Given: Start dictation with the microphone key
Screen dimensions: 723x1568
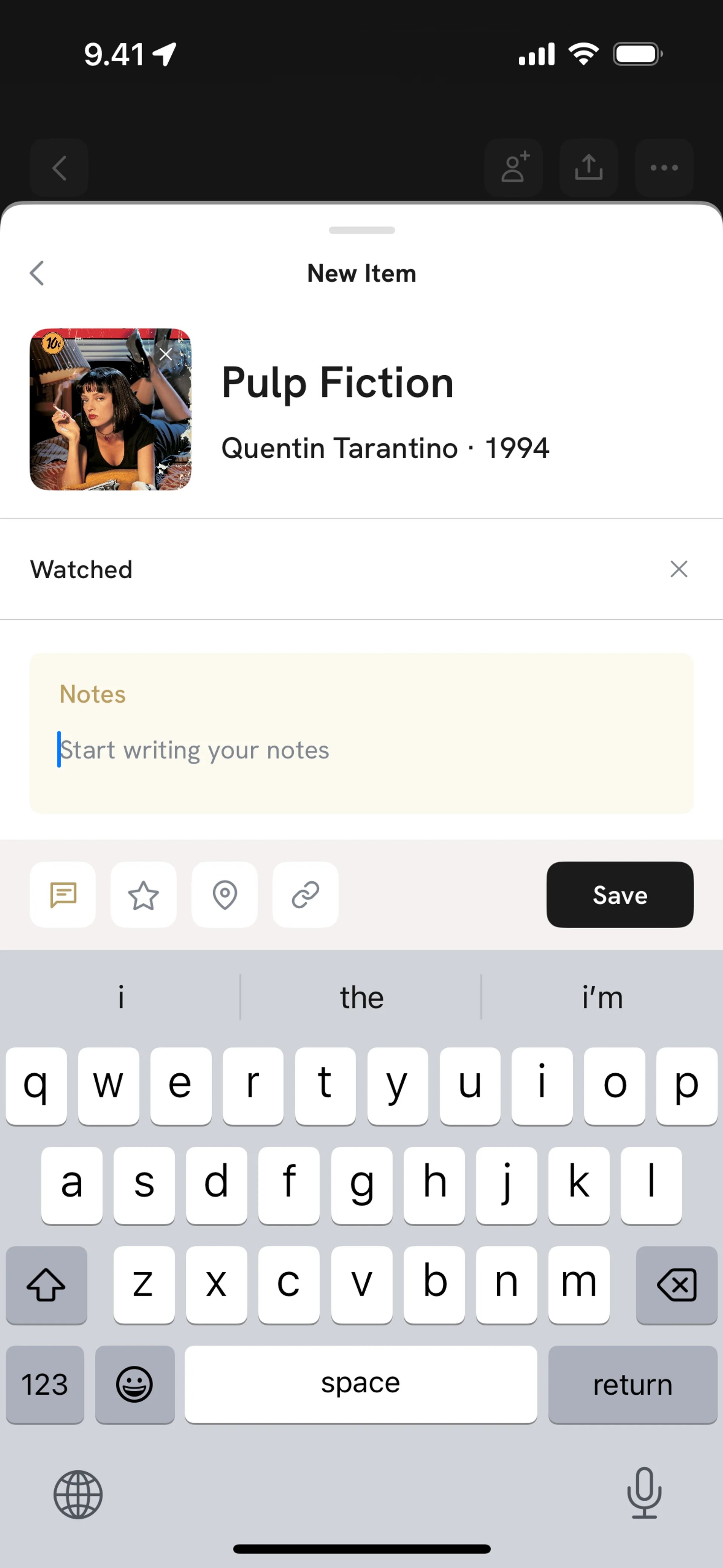Looking at the screenshot, I should click(644, 1494).
